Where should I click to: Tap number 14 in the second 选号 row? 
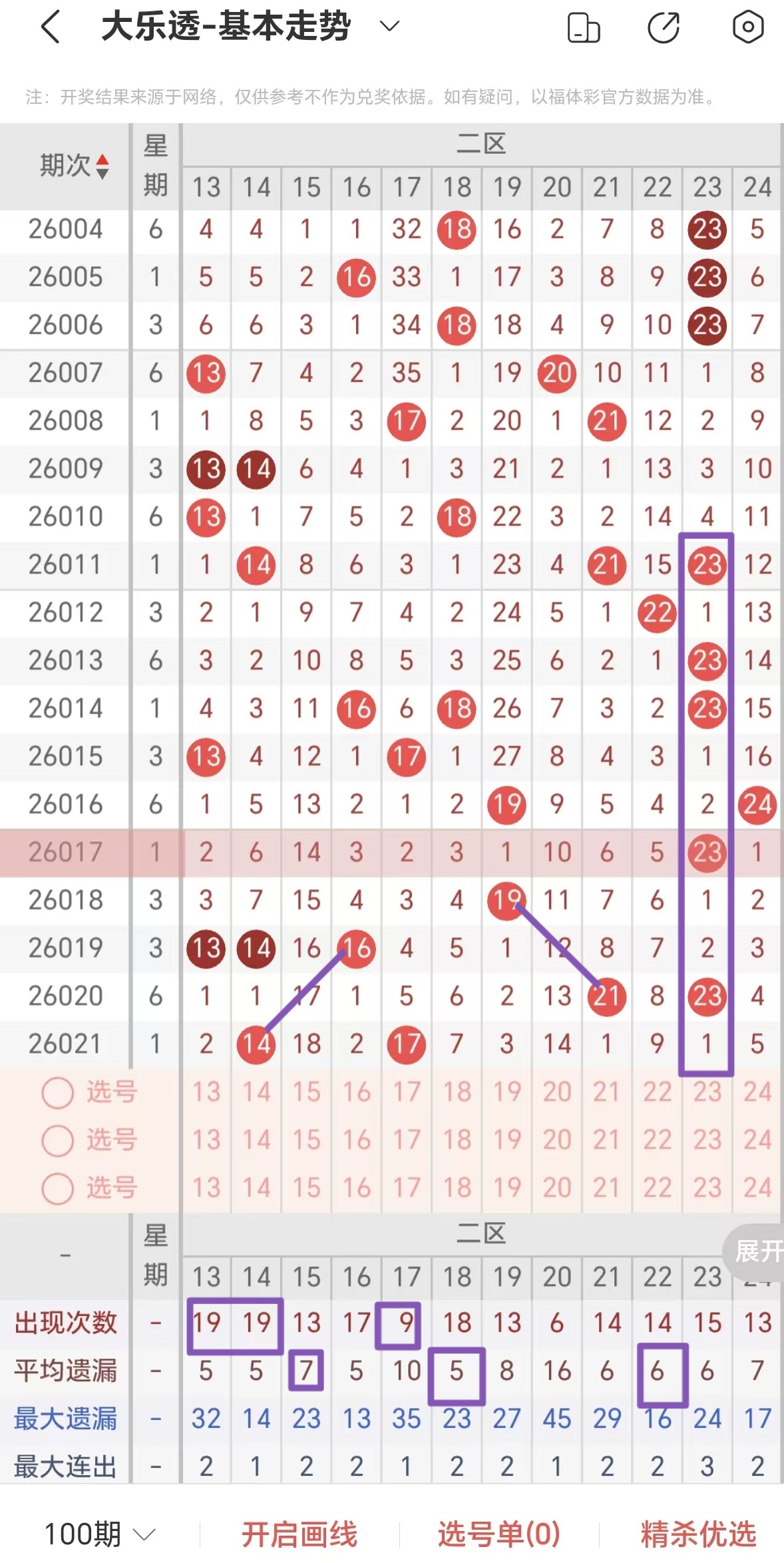[x=256, y=1140]
